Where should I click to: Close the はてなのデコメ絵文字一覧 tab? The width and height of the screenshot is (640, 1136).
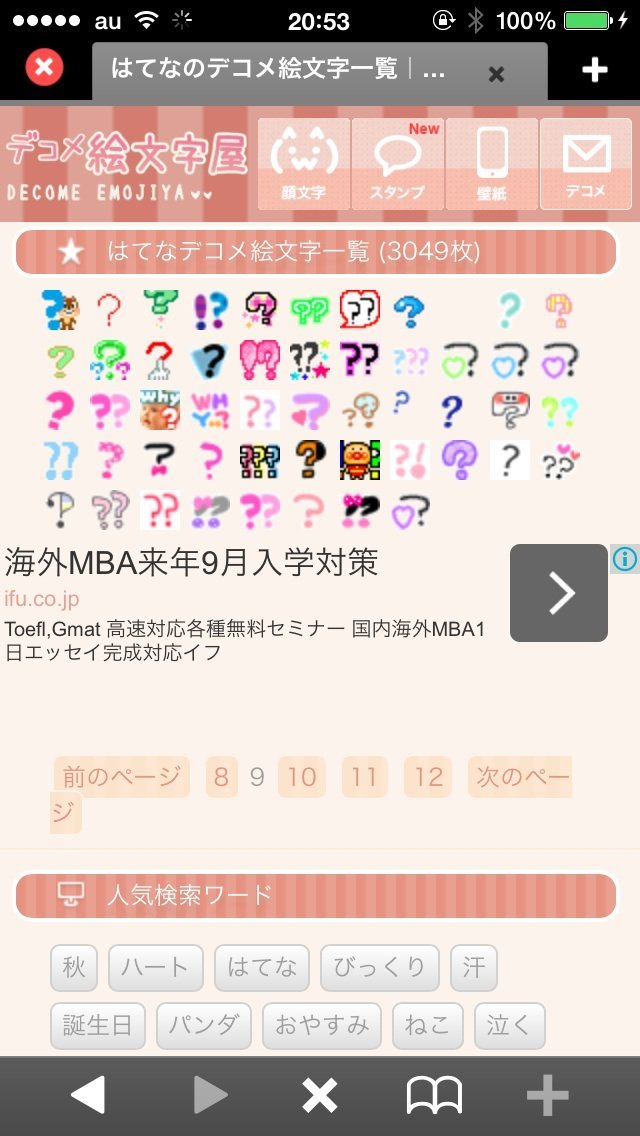(496, 73)
